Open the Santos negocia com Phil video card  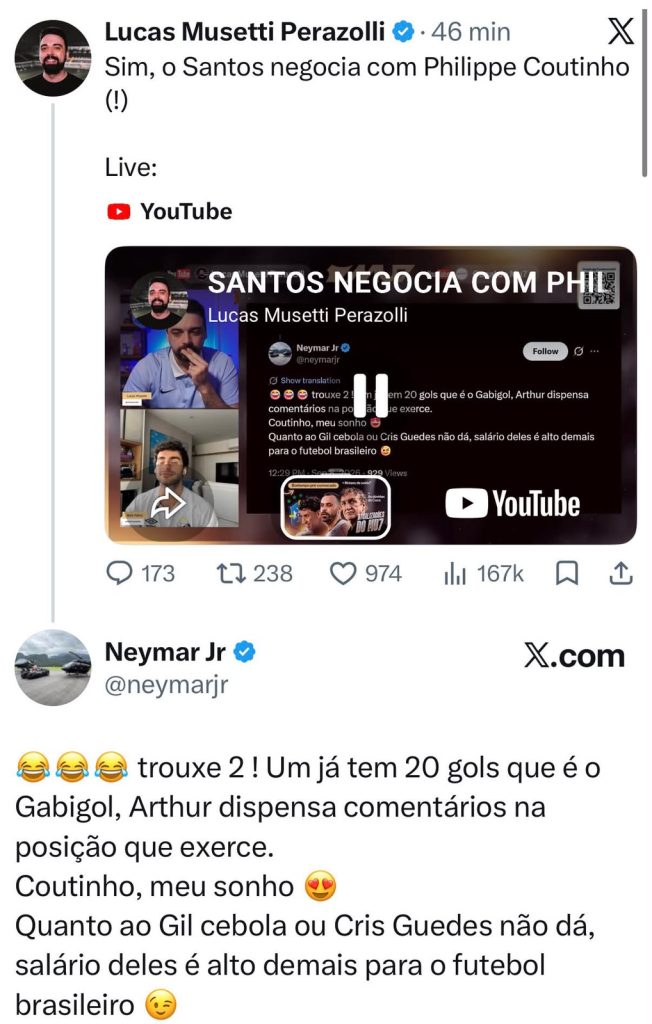tap(370, 395)
